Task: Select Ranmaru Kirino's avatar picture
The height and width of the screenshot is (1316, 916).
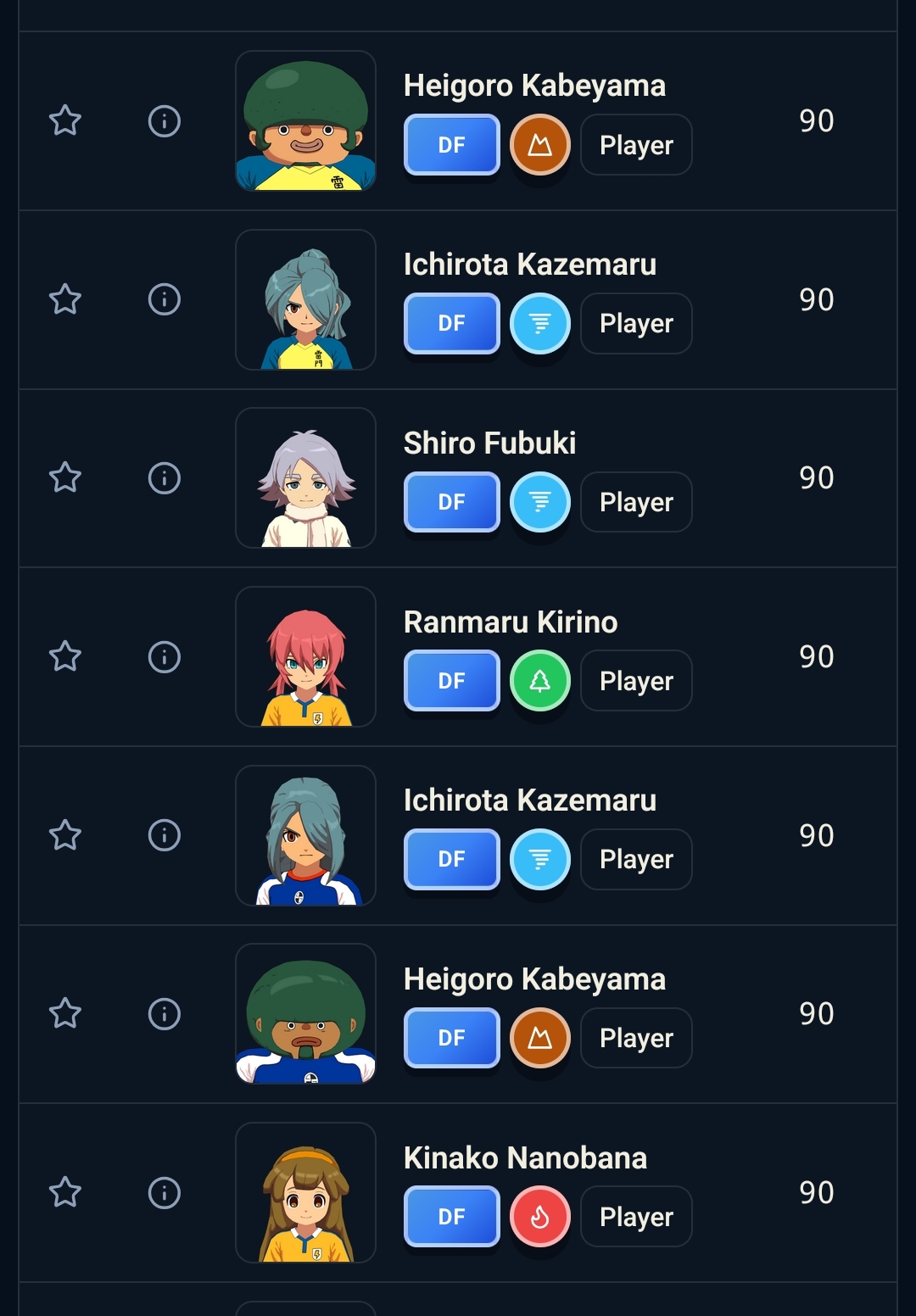Action: pos(305,657)
